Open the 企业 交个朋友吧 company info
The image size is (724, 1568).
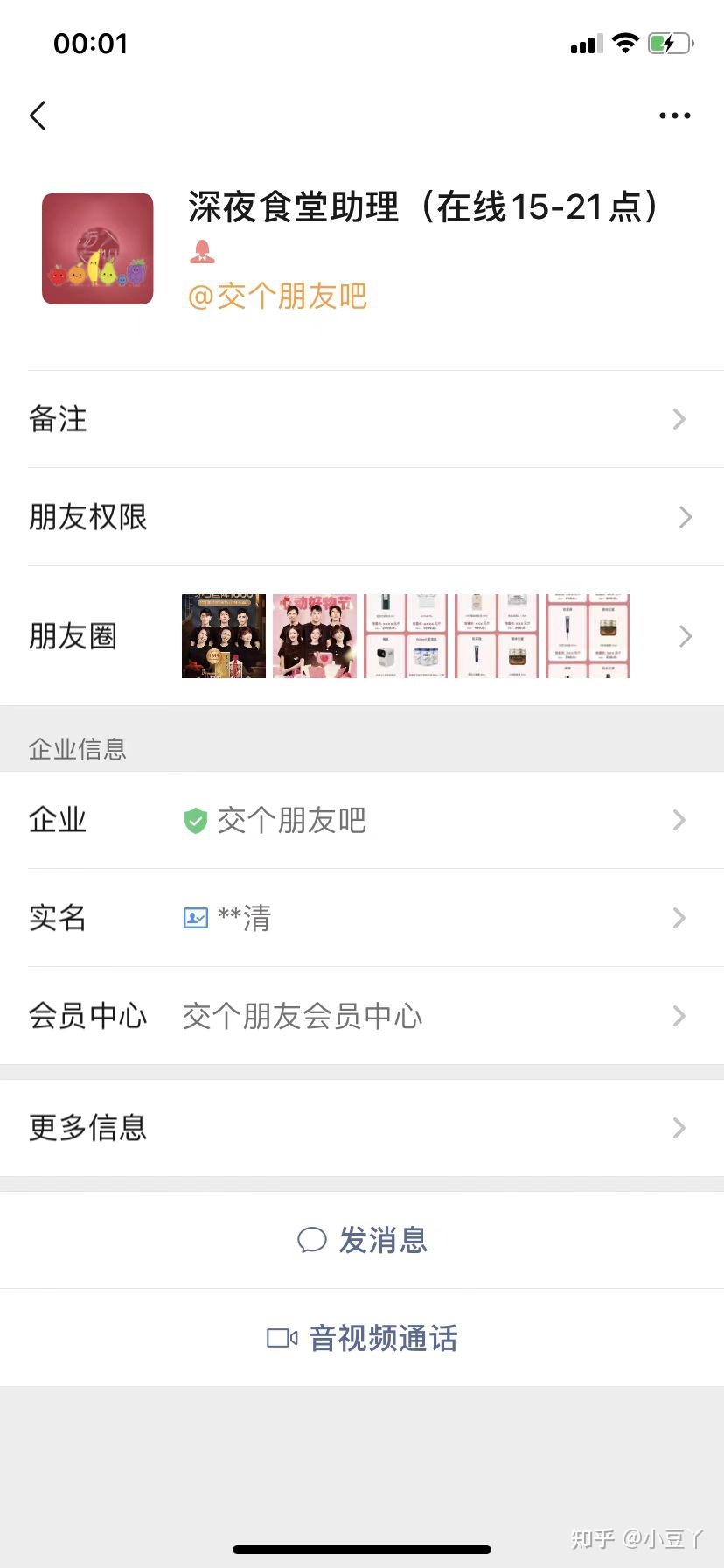(362, 821)
